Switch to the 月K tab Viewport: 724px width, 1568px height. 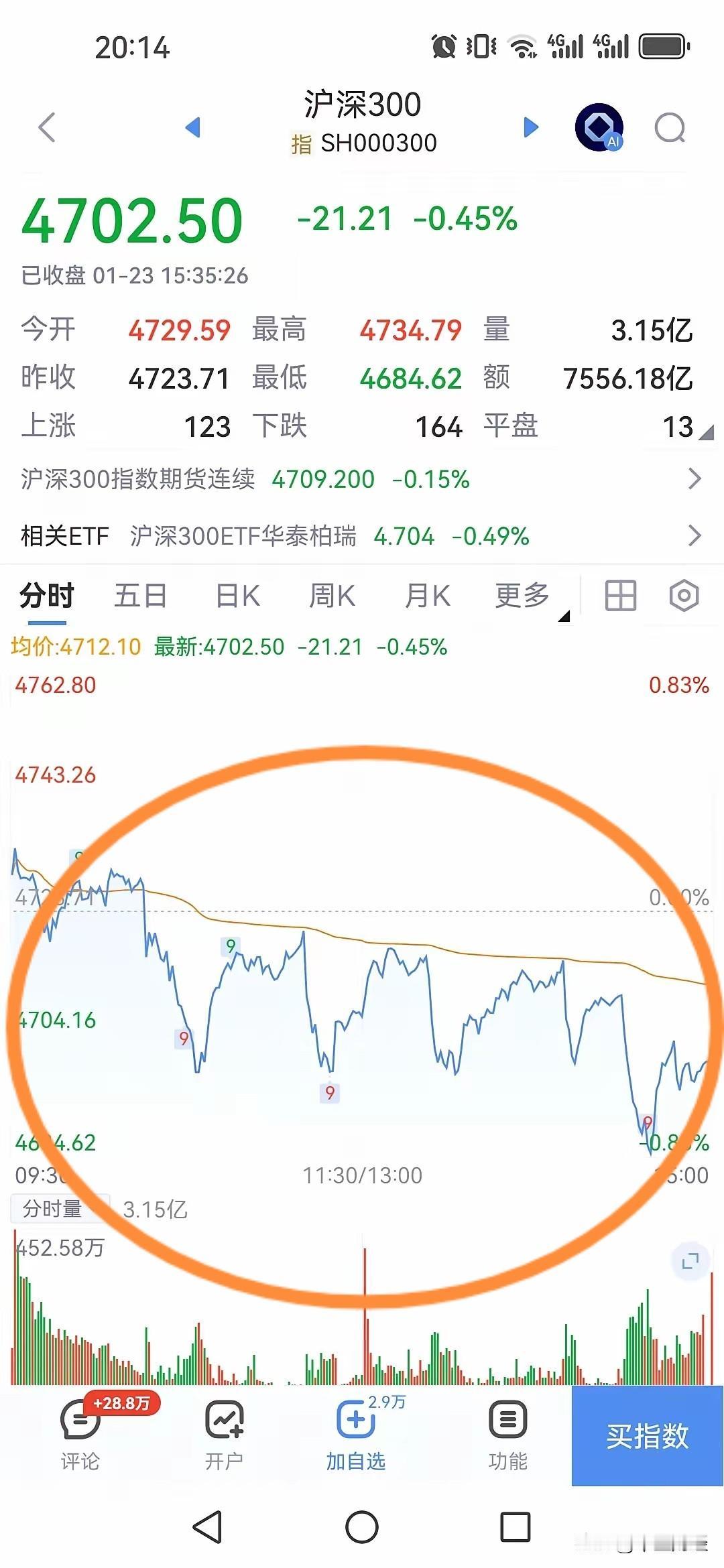coord(428,595)
